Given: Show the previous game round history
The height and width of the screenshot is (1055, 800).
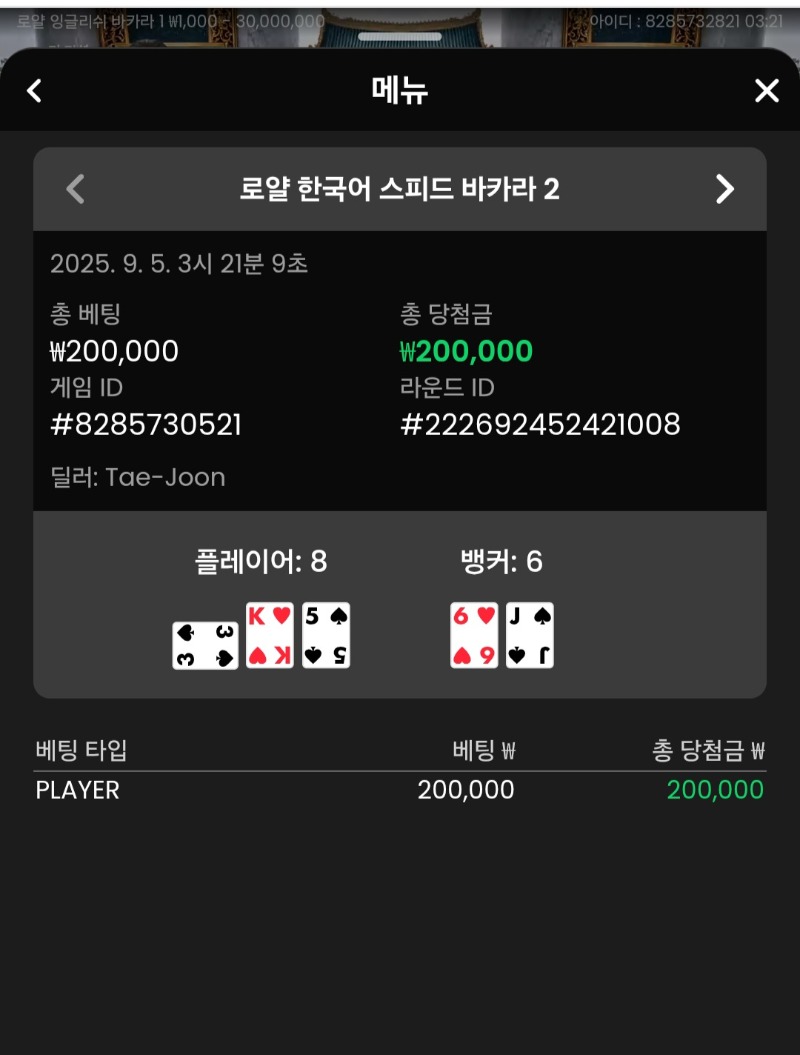Looking at the screenshot, I should click(75, 189).
